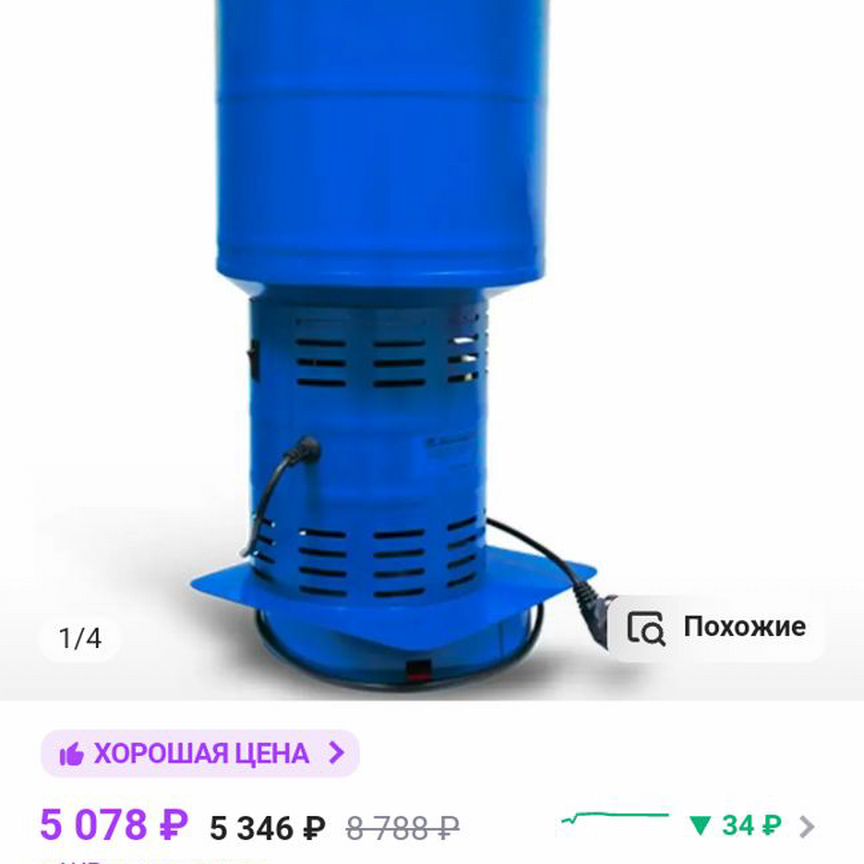Open the price history chart
The height and width of the screenshot is (864, 864).
point(688,825)
